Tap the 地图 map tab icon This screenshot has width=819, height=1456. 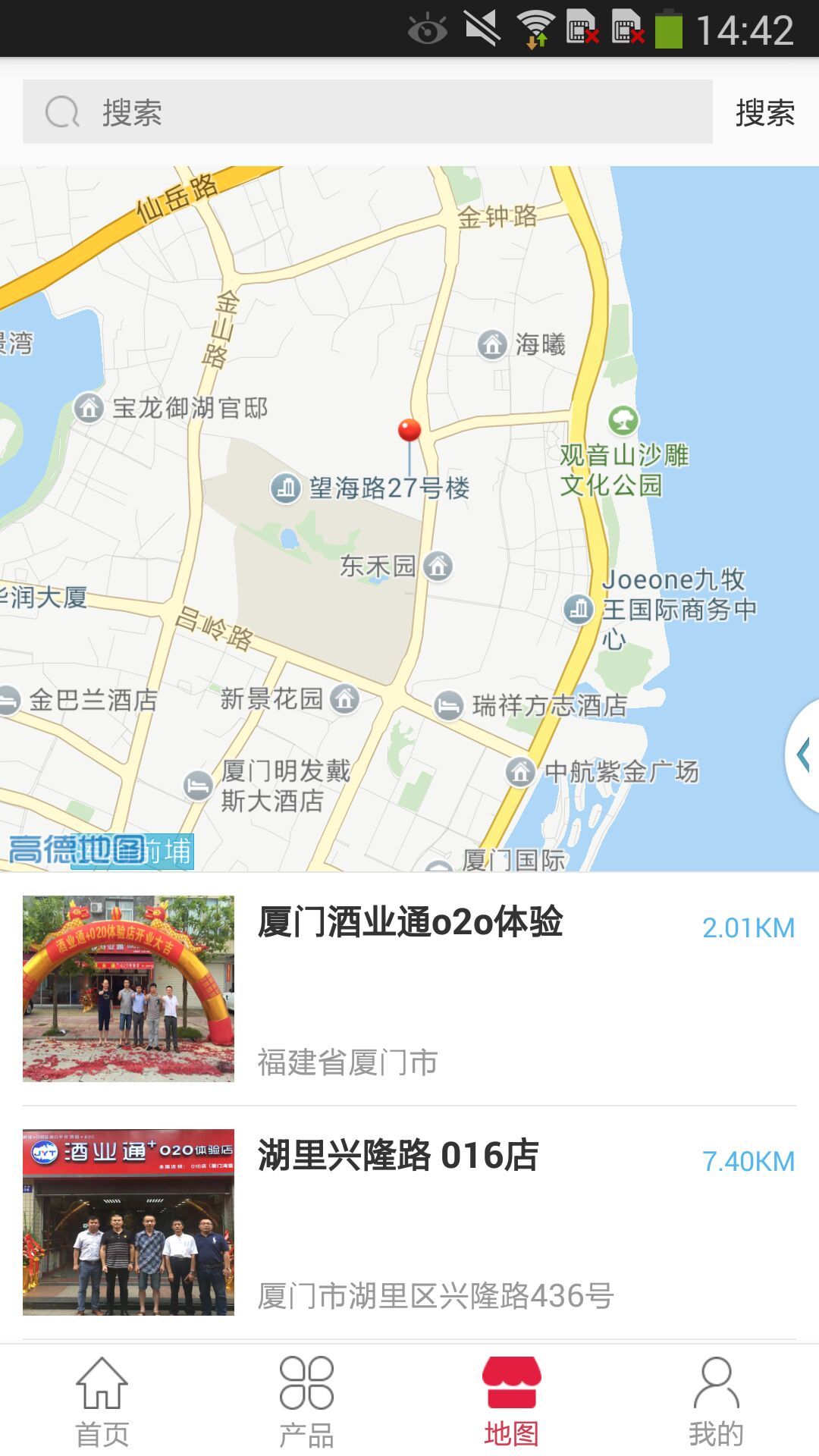512,1399
